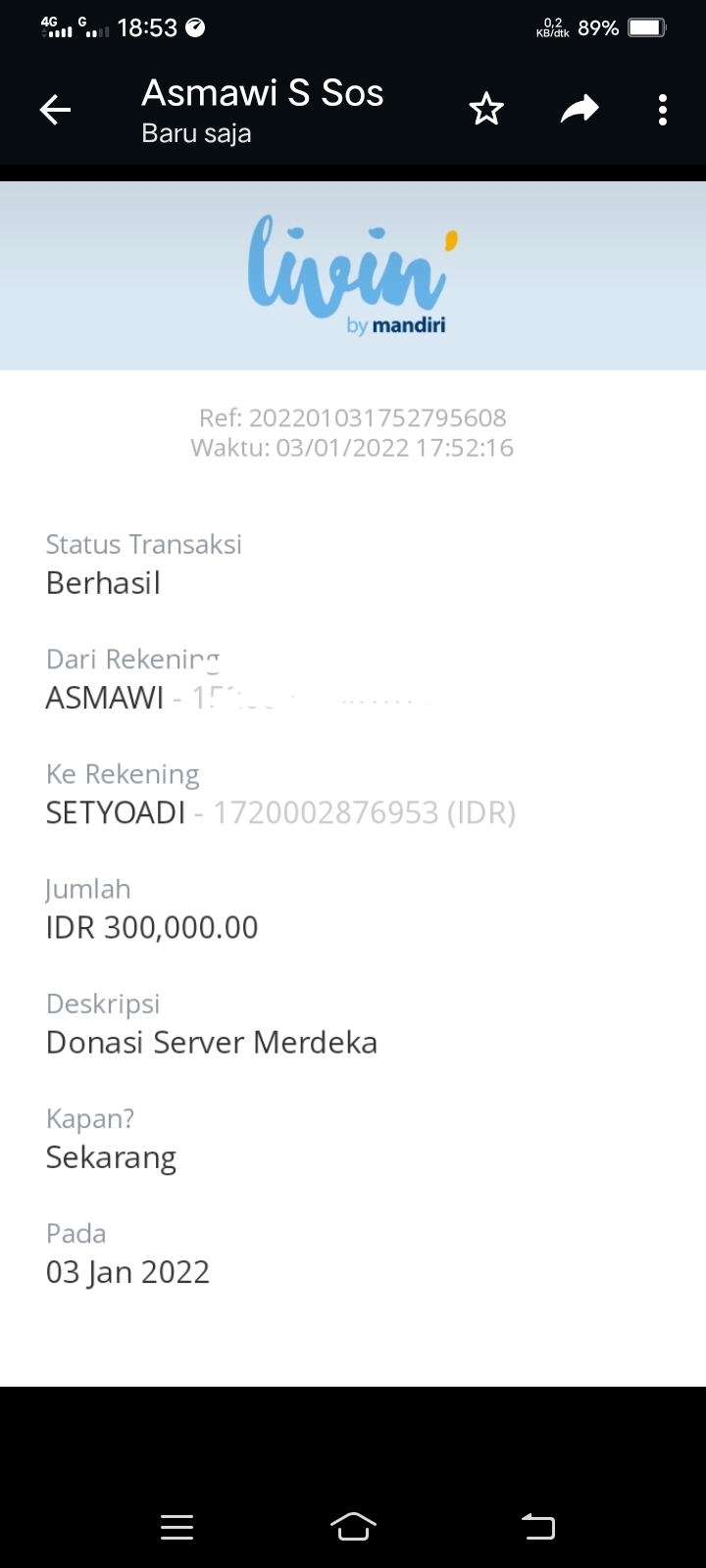706x1568 pixels.
Task: Star this image message
Action: point(486,110)
